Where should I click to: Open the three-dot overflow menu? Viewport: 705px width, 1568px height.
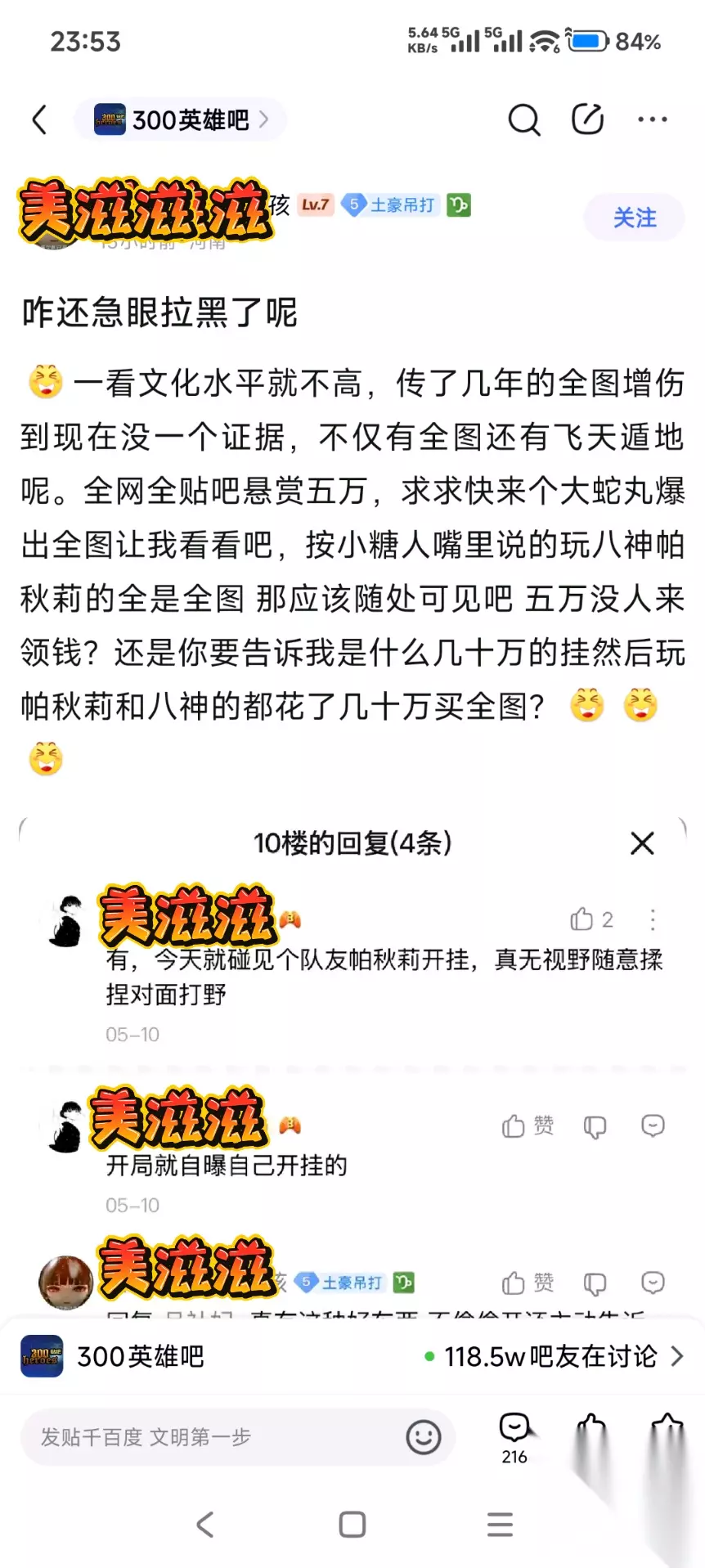pyautogui.click(x=652, y=119)
